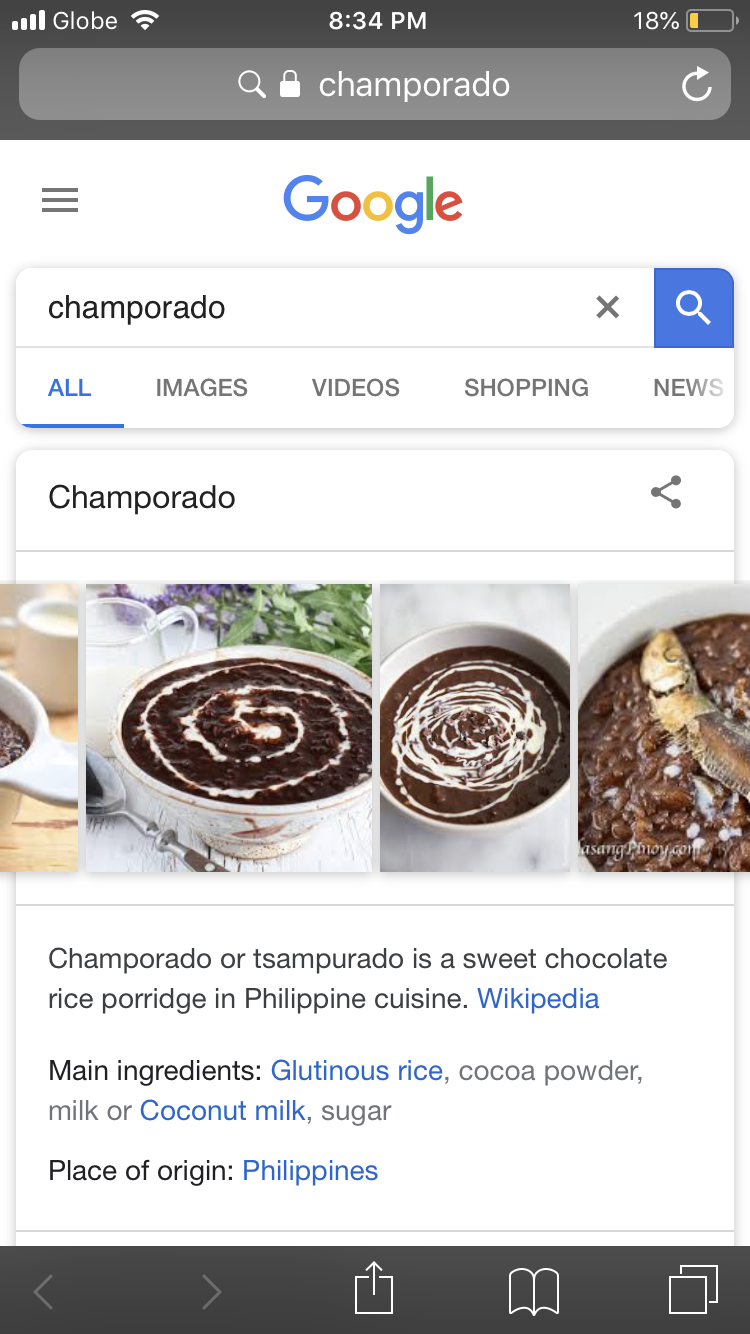Switch to the Images tab
The height and width of the screenshot is (1334, 750).
tap(202, 388)
